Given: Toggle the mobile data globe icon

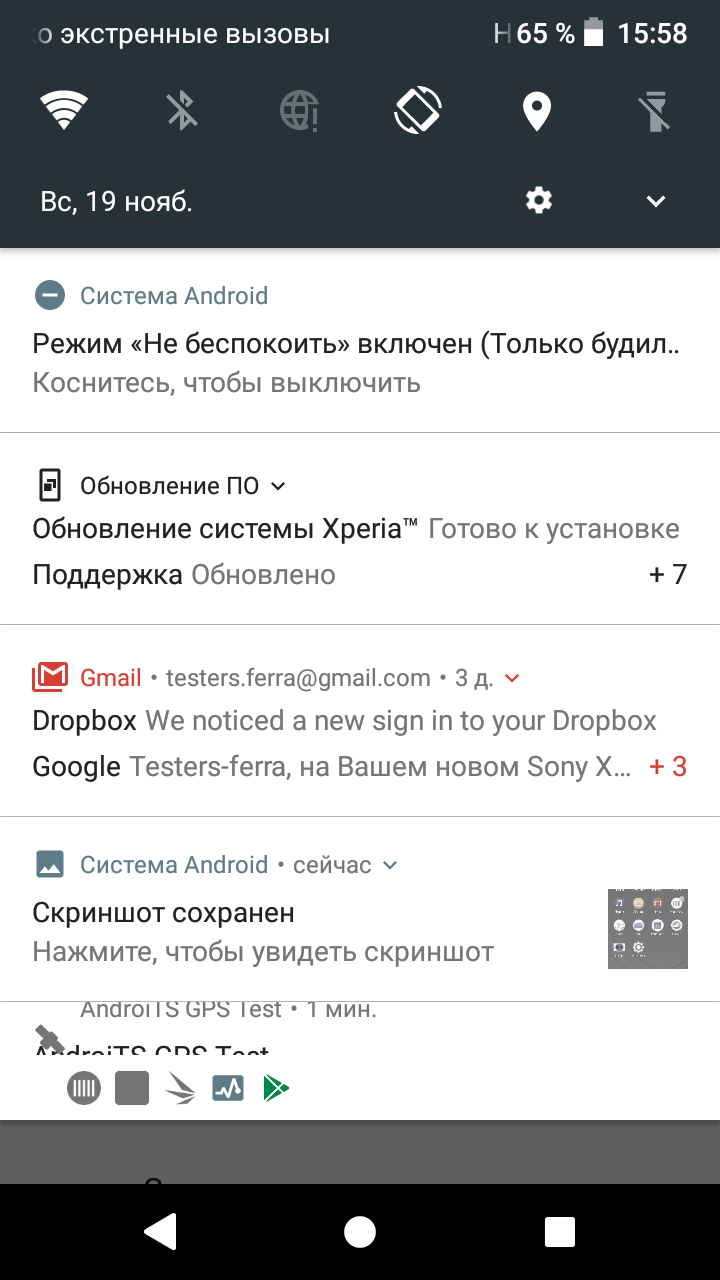Looking at the screenshot, I should 299,110.
